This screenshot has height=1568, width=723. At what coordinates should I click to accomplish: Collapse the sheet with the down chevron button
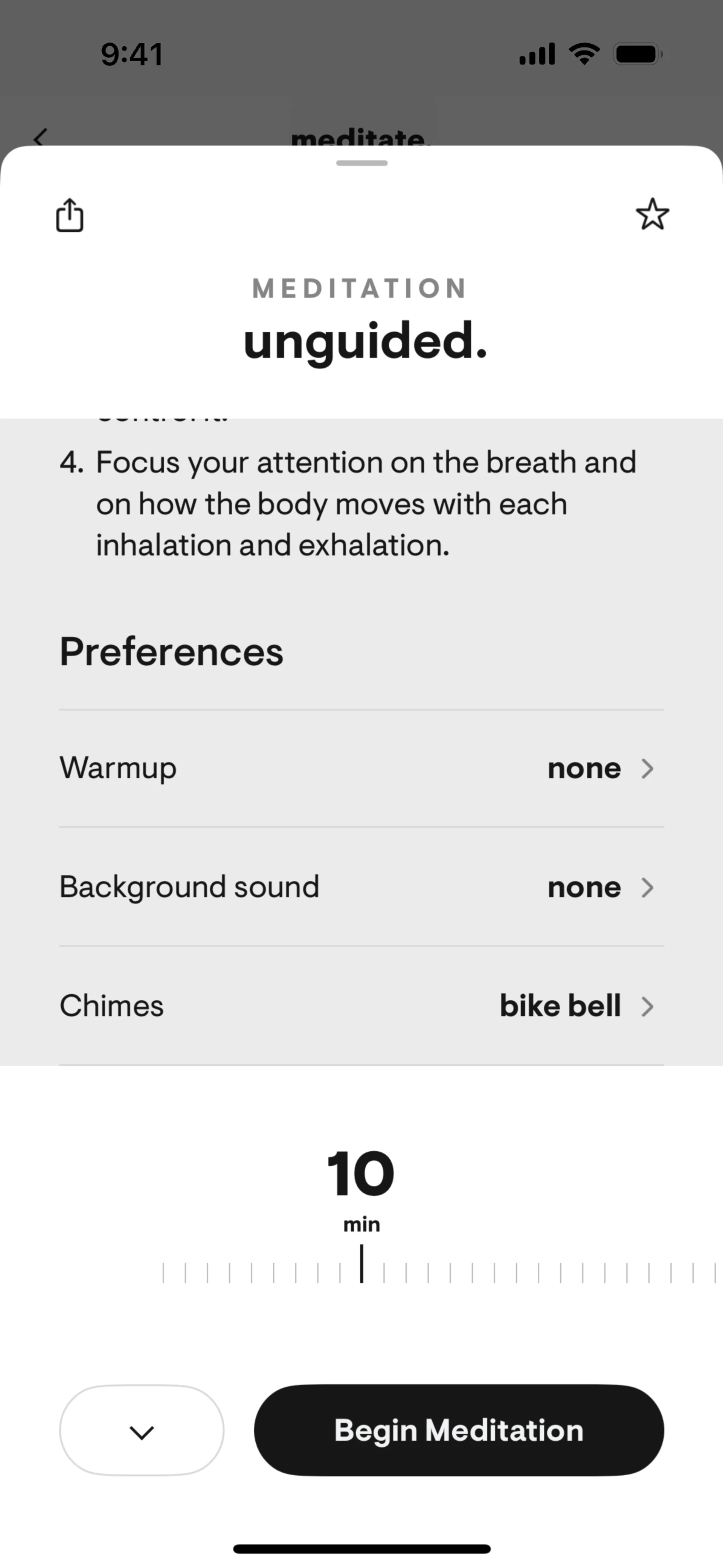point(142,1430)
